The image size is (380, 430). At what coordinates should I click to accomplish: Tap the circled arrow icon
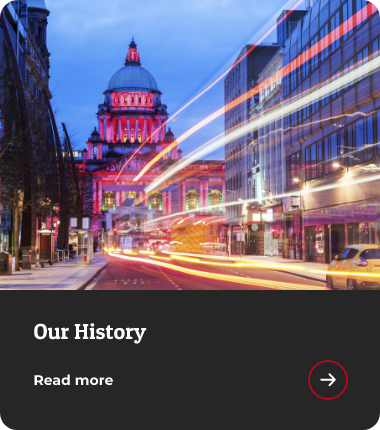[x=328, y=380]
